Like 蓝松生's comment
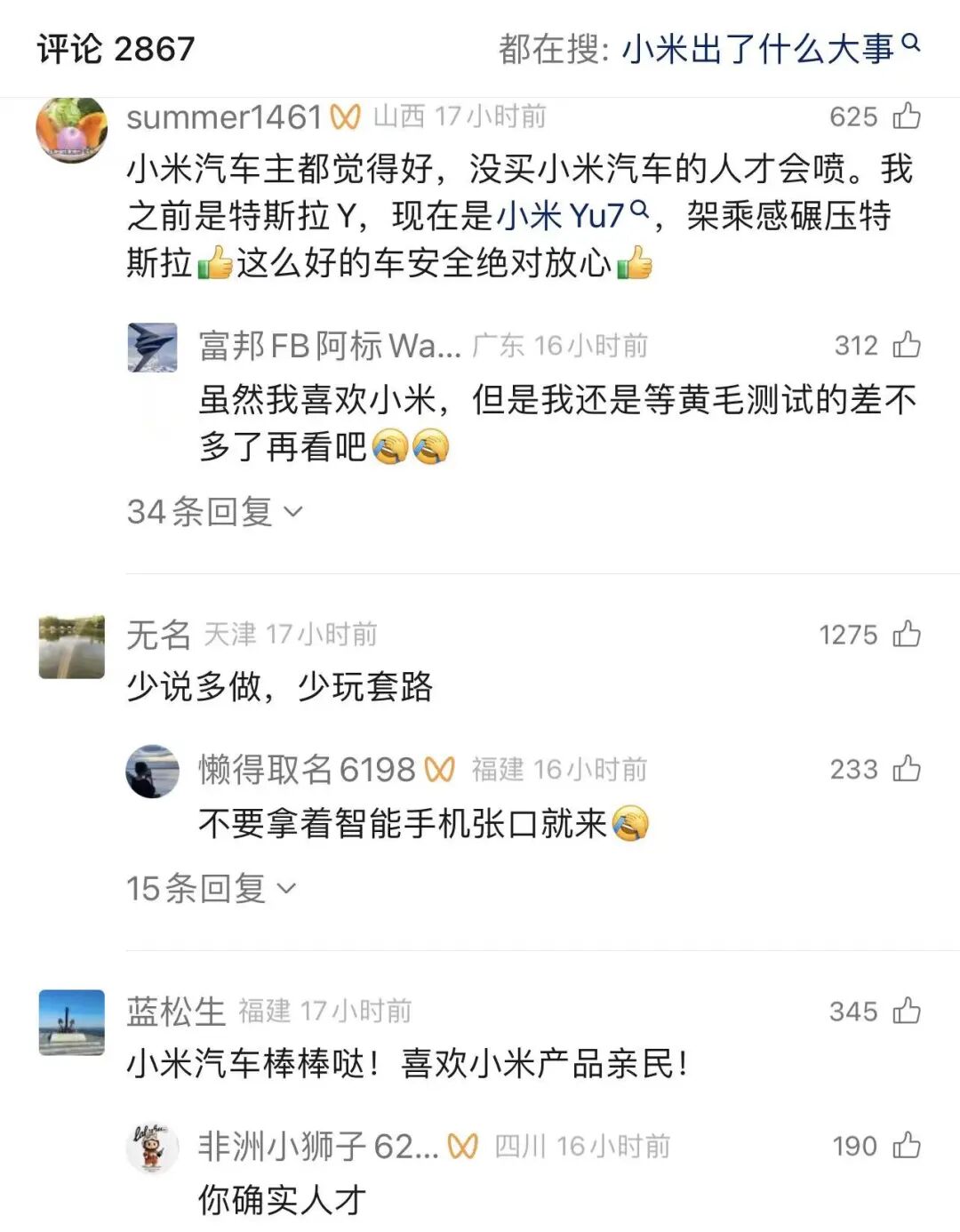 [906, 1011]
